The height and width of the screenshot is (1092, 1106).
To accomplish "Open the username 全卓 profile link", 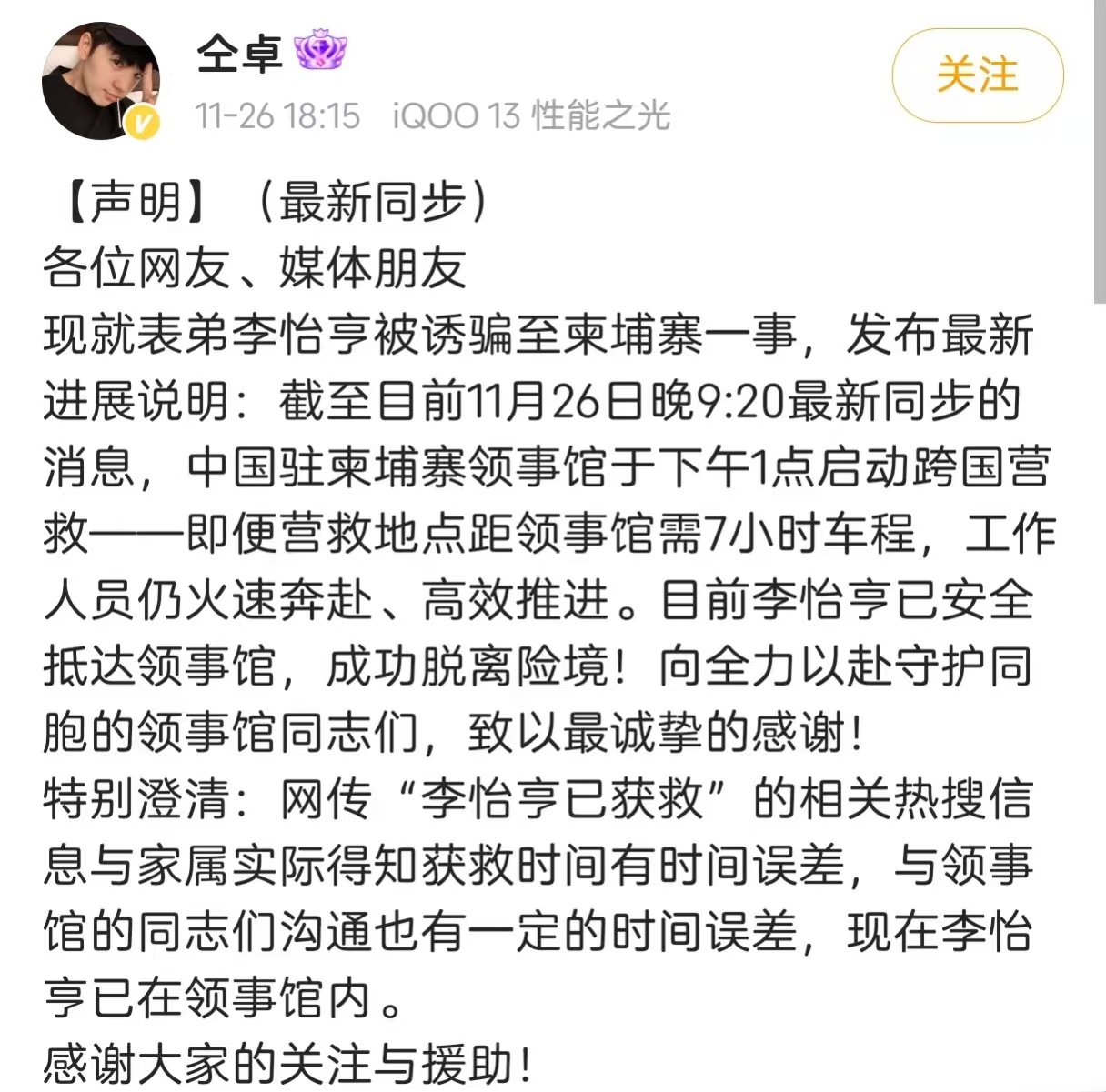I will point(239,53).
